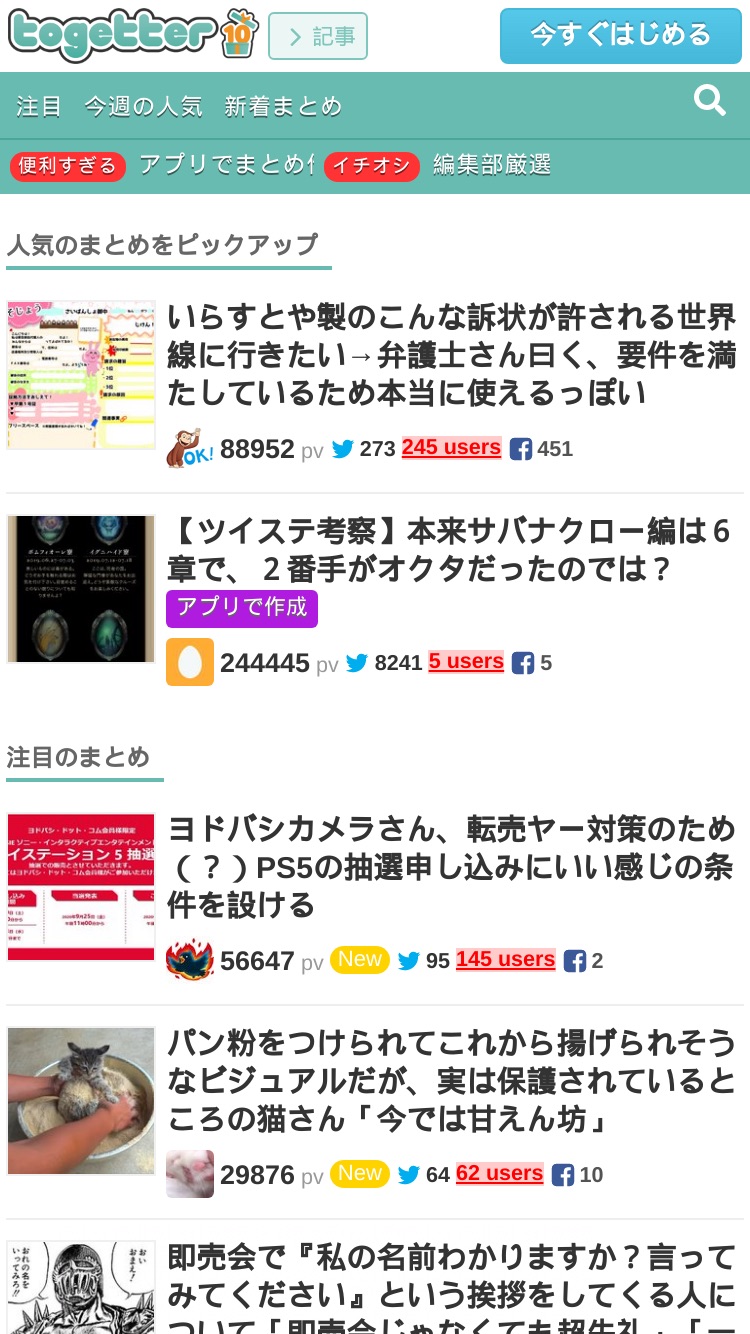Image resolution: width=750 pixels, height=1334 pixels.
Task: View the 145 users bookmark link
Action: (x=505, y=960)
